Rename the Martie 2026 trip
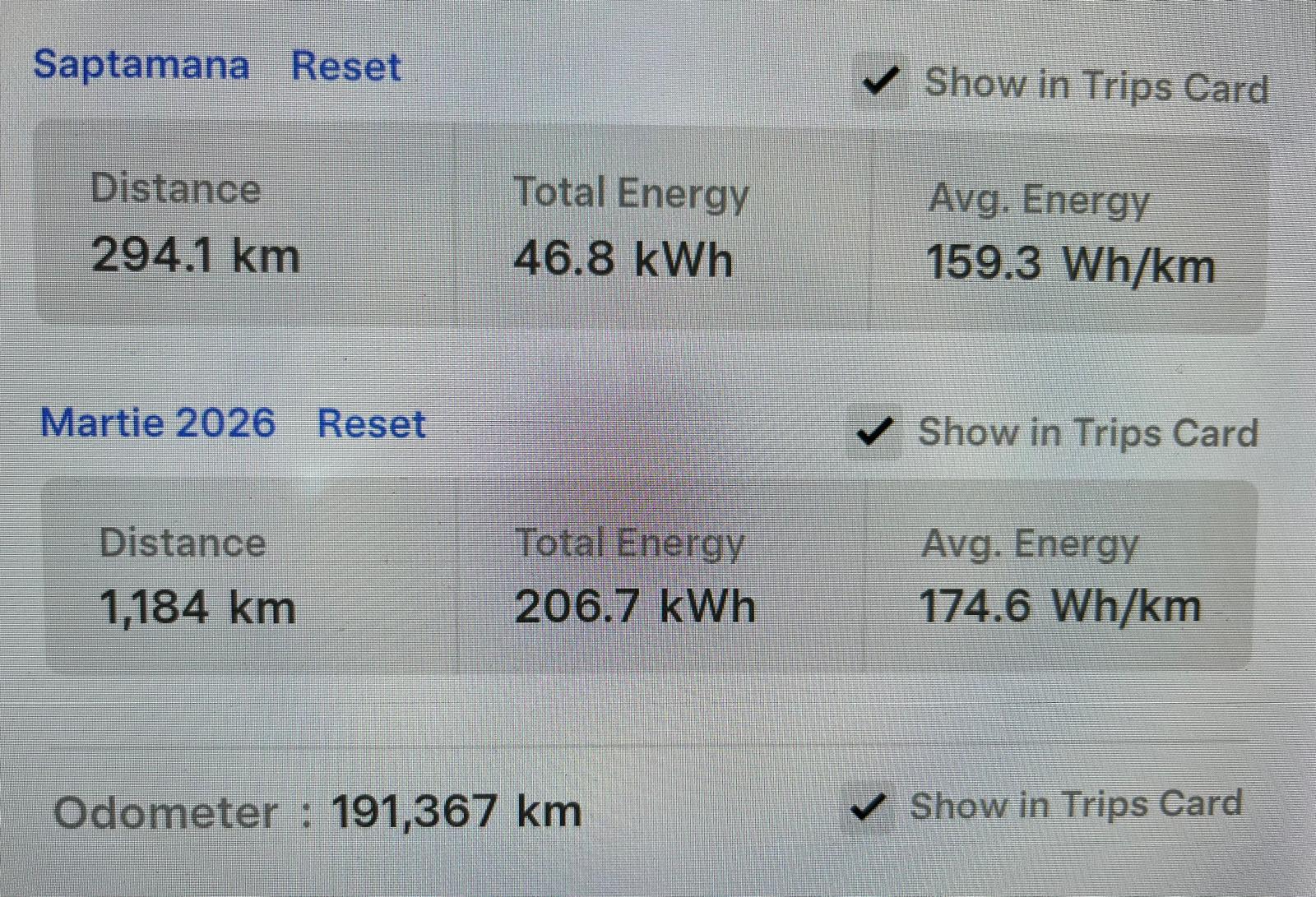The height and width of the screenshot is (897, 1316). click(157, 423)
